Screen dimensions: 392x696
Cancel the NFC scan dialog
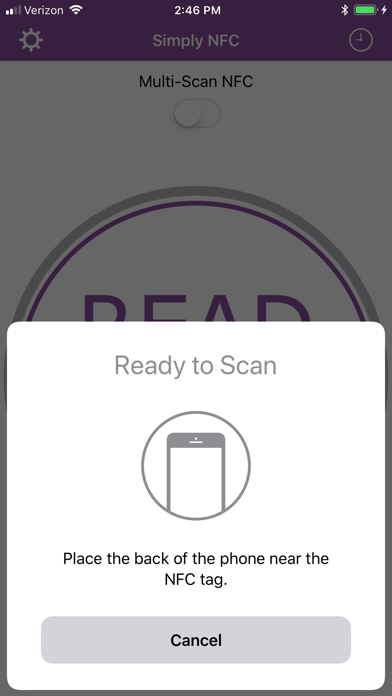196,640
